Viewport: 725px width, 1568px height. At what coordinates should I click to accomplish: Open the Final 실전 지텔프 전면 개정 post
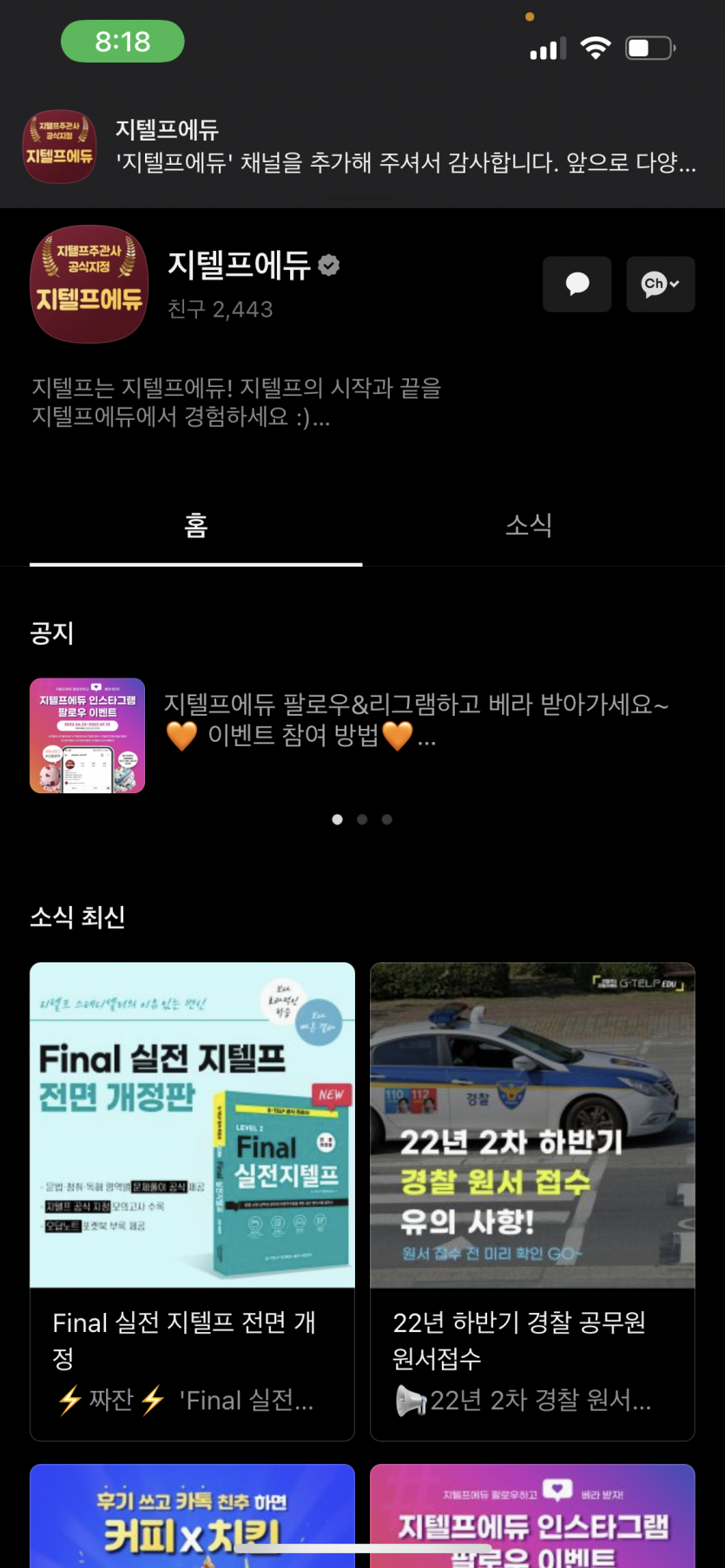(x=192, y=1201)
